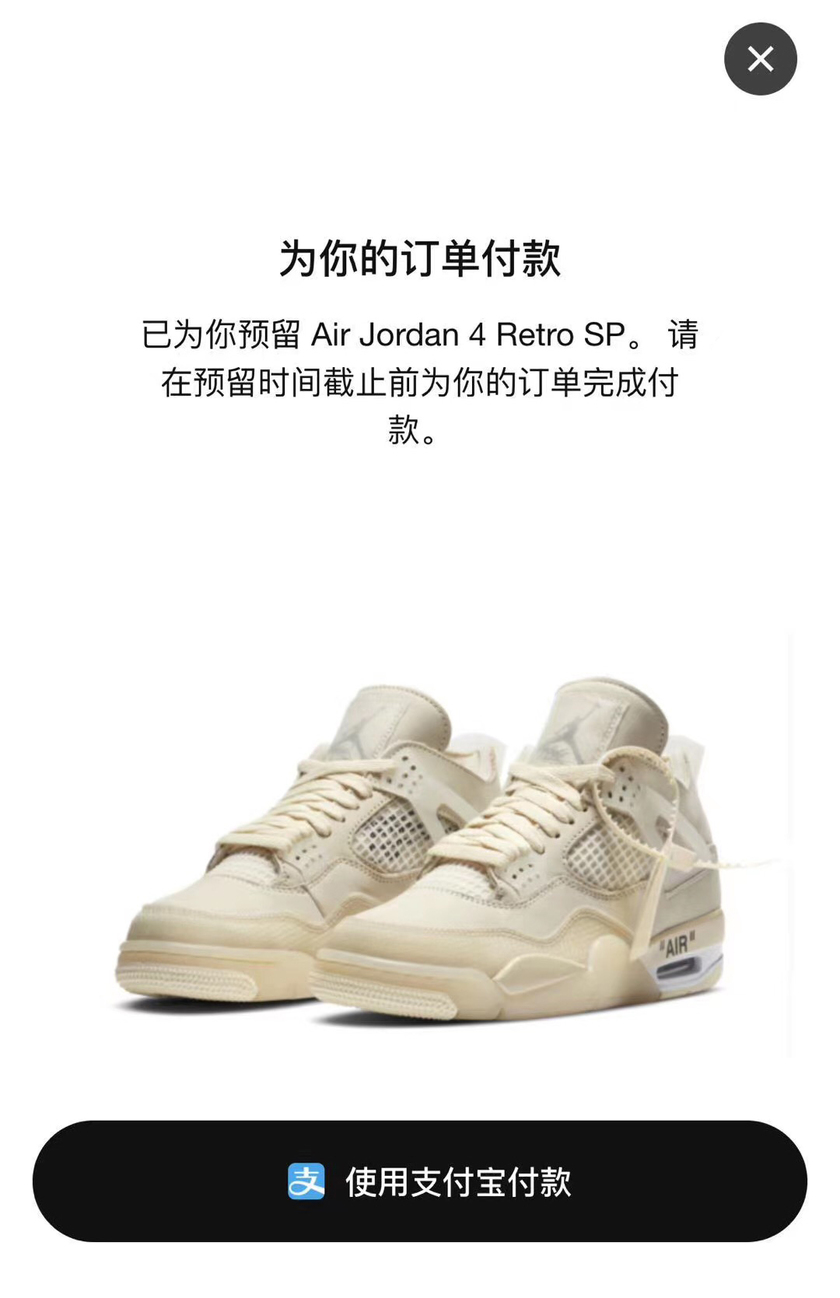Close the order payment screen
840x1298 pixels.
click(x=760, y=60)
